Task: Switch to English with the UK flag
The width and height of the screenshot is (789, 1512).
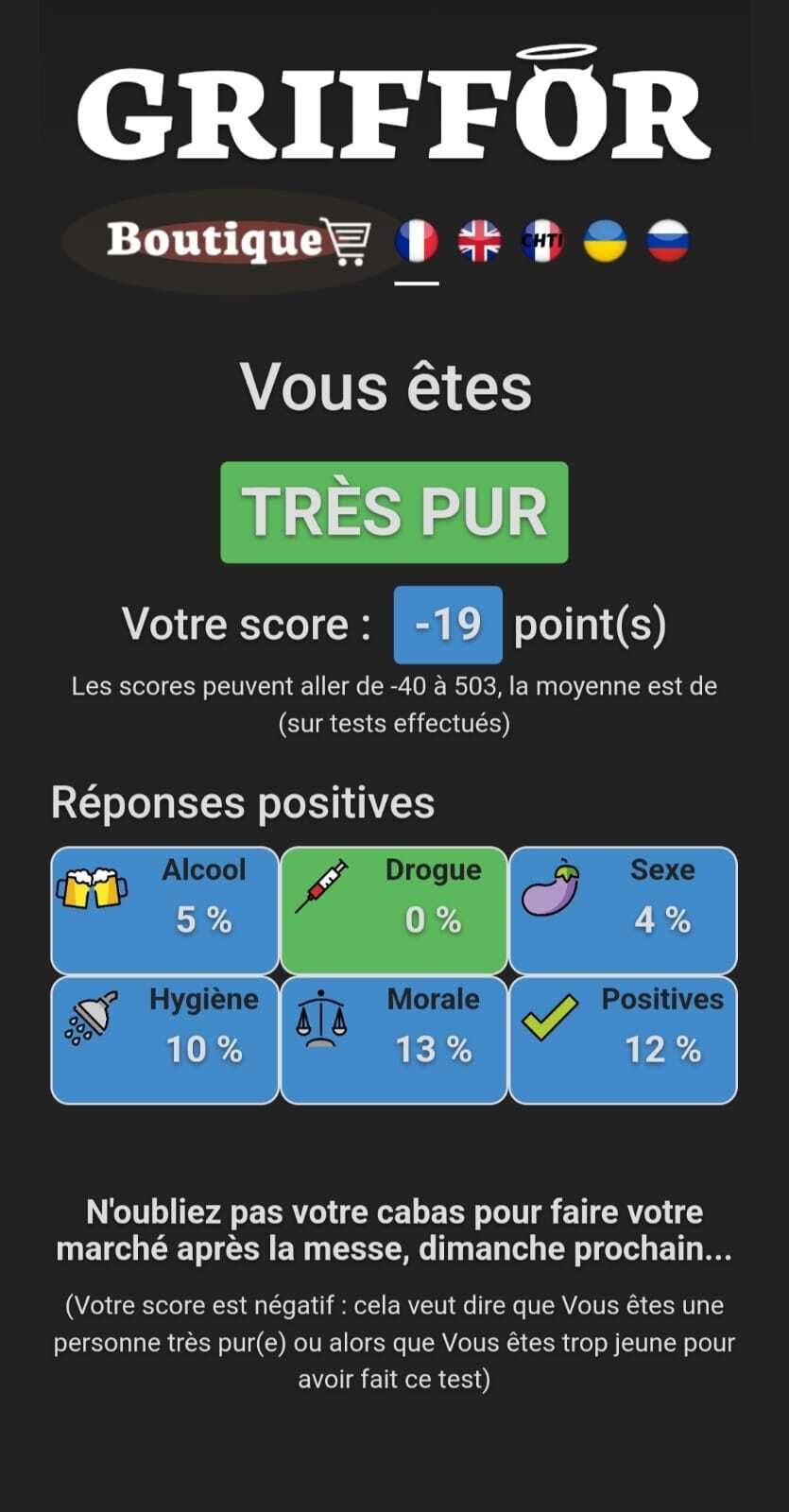Action: pyautogui.click(x=479, y=241)
